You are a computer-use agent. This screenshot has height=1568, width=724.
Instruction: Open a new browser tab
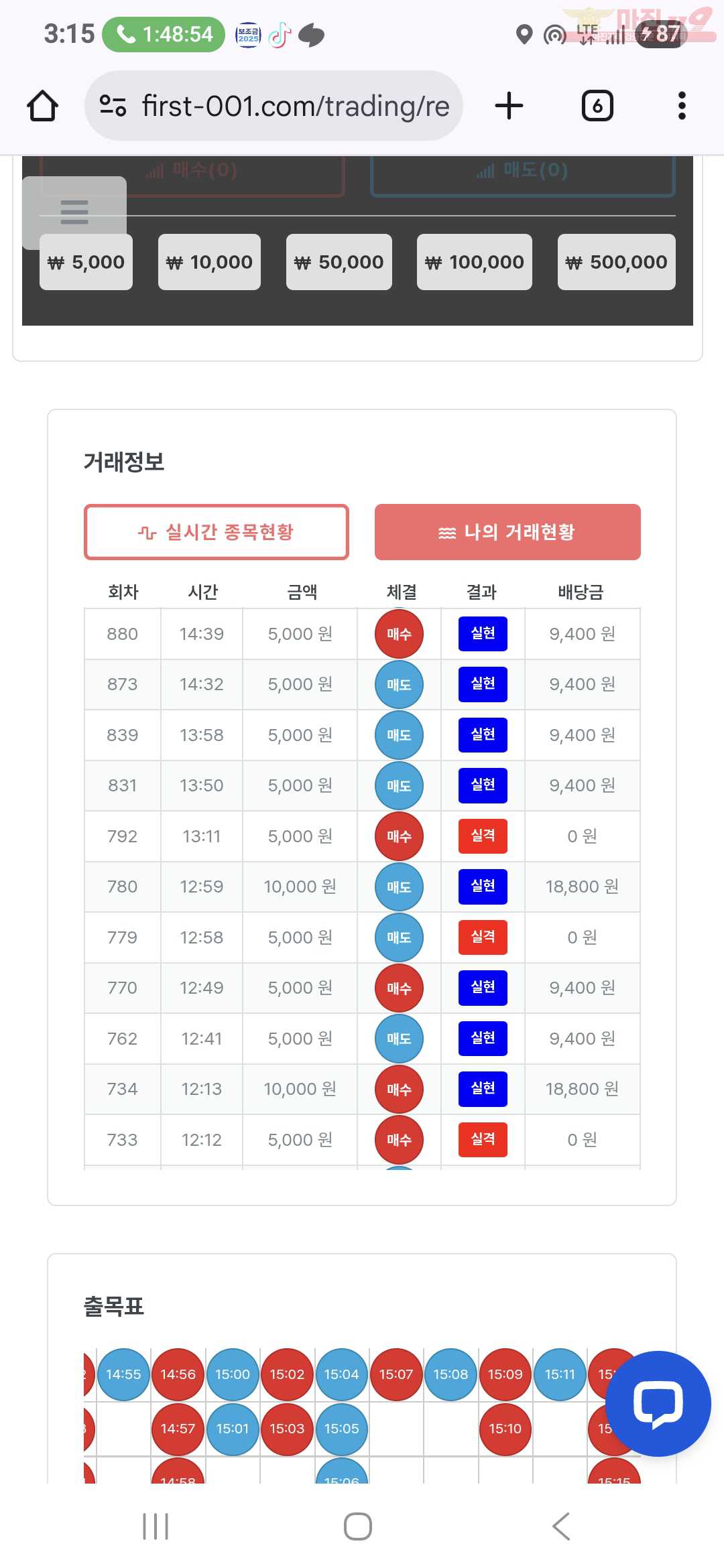(509, 106)
